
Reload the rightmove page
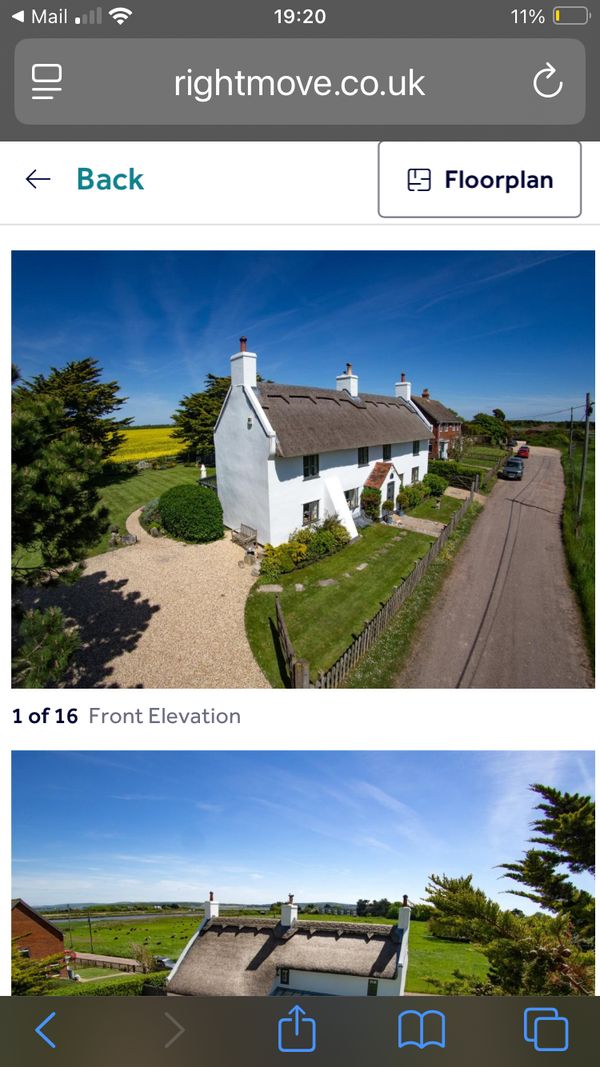547,82
